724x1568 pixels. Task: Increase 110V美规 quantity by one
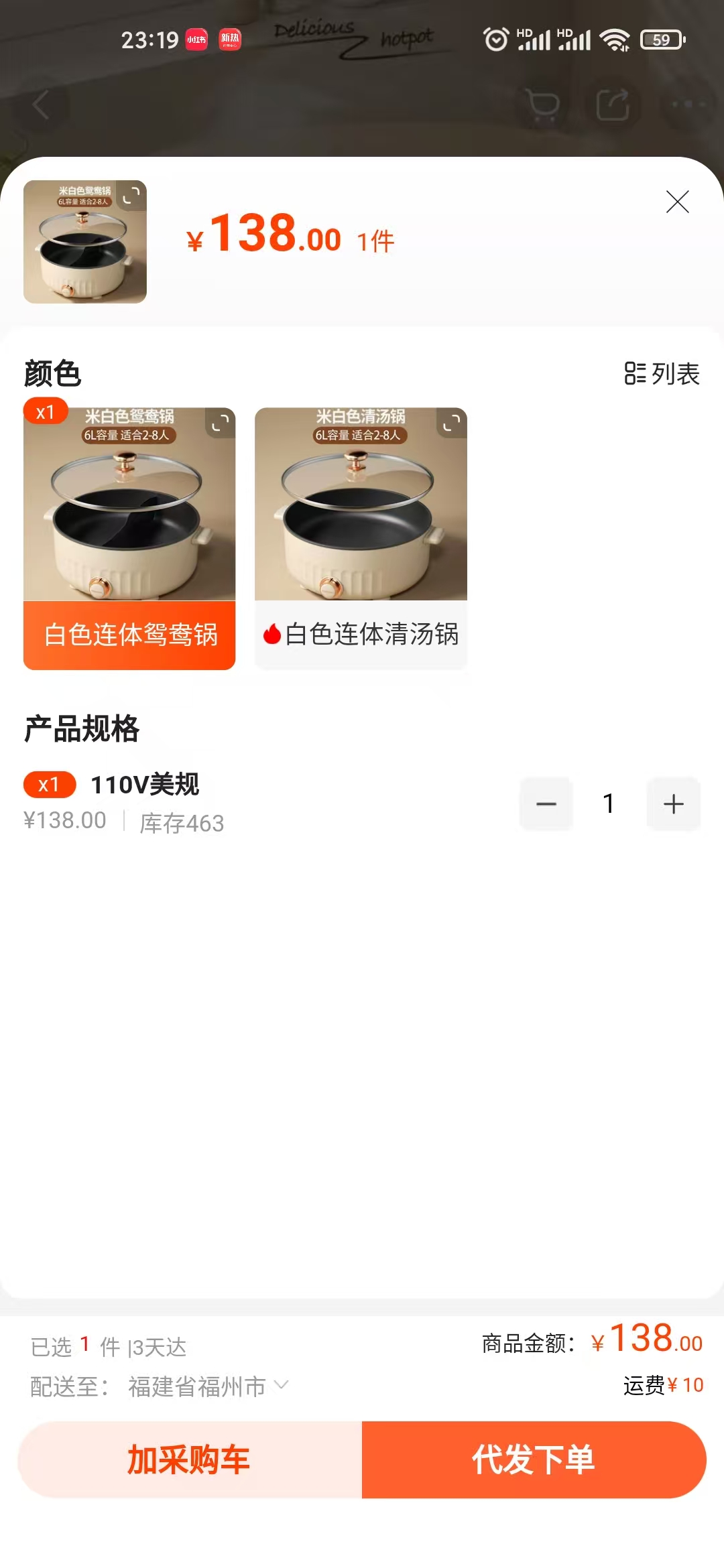673,803
